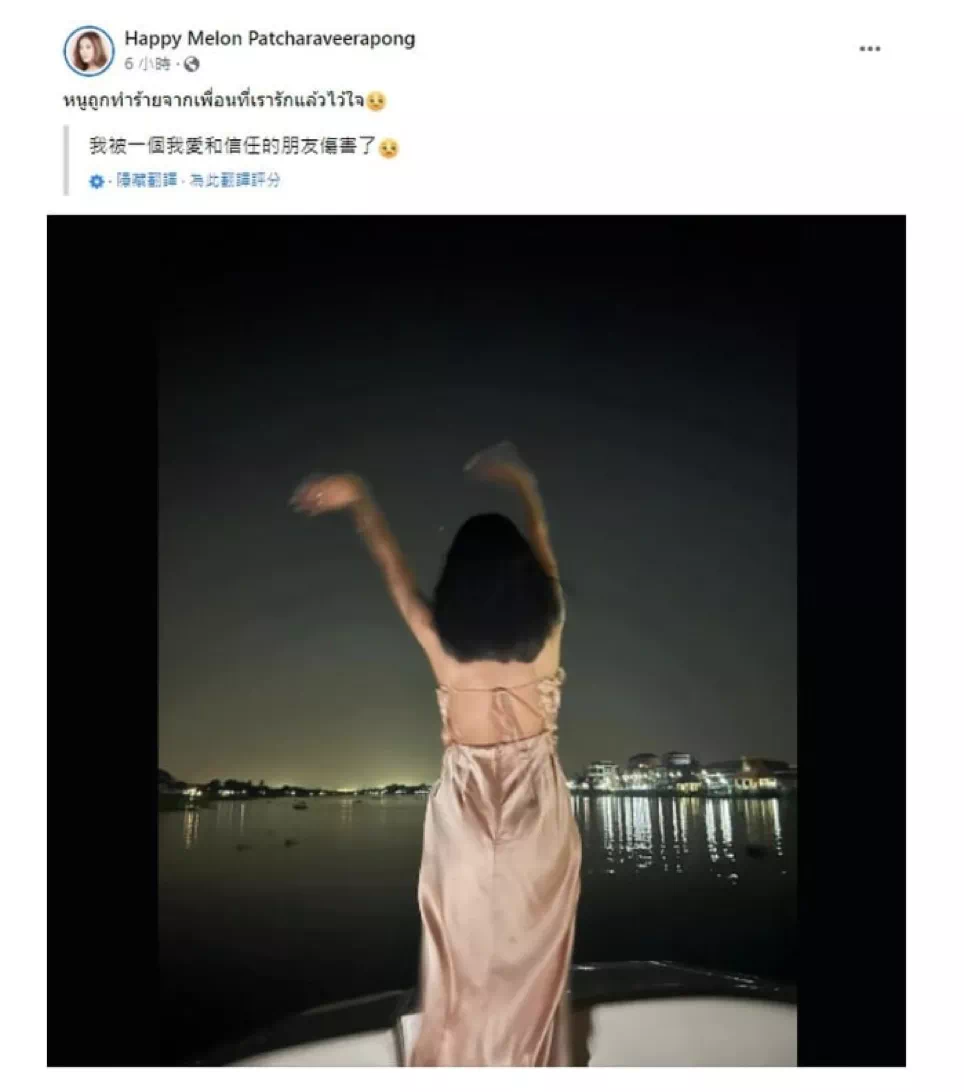964x1092 pixels.
Task: Hide the translation via 隱藏翻譯
Action: [x=147, y=181]
